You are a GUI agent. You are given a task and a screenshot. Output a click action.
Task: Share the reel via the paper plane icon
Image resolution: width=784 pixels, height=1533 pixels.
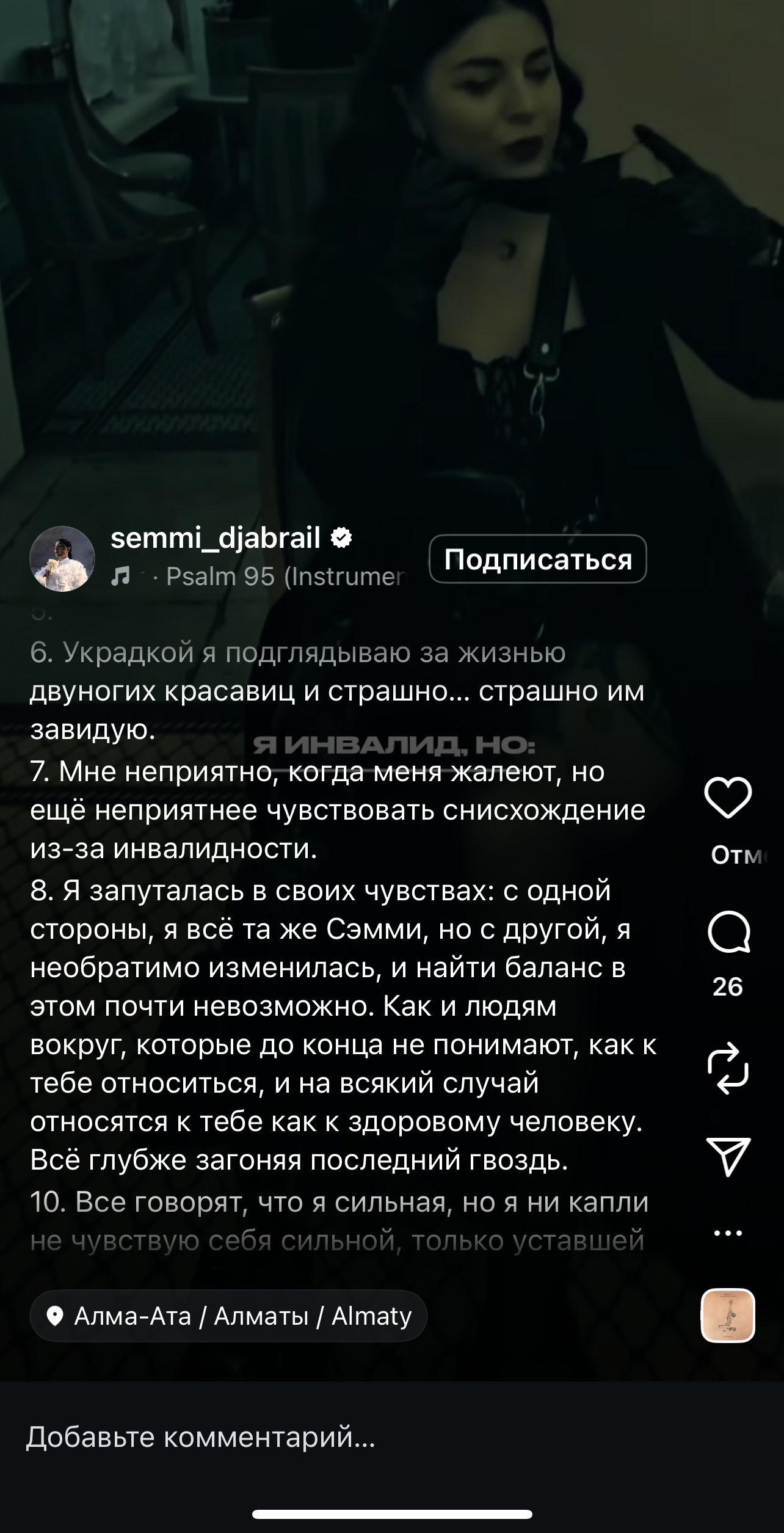pyautogui.click(x=728, y=1157)
